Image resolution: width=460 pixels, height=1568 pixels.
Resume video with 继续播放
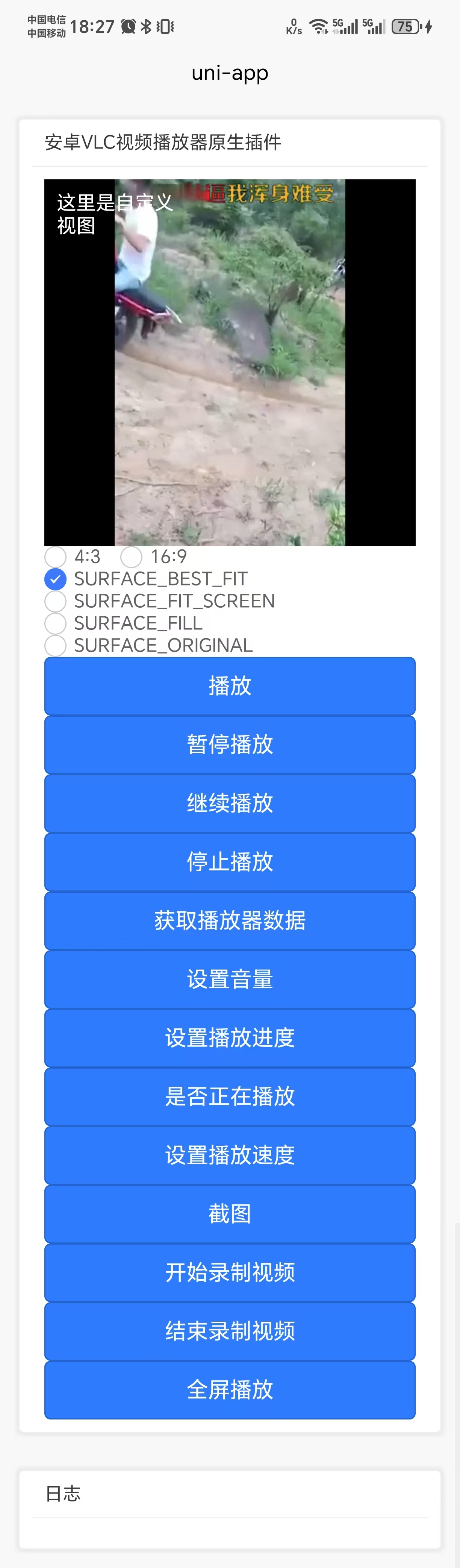click(230, 803)
